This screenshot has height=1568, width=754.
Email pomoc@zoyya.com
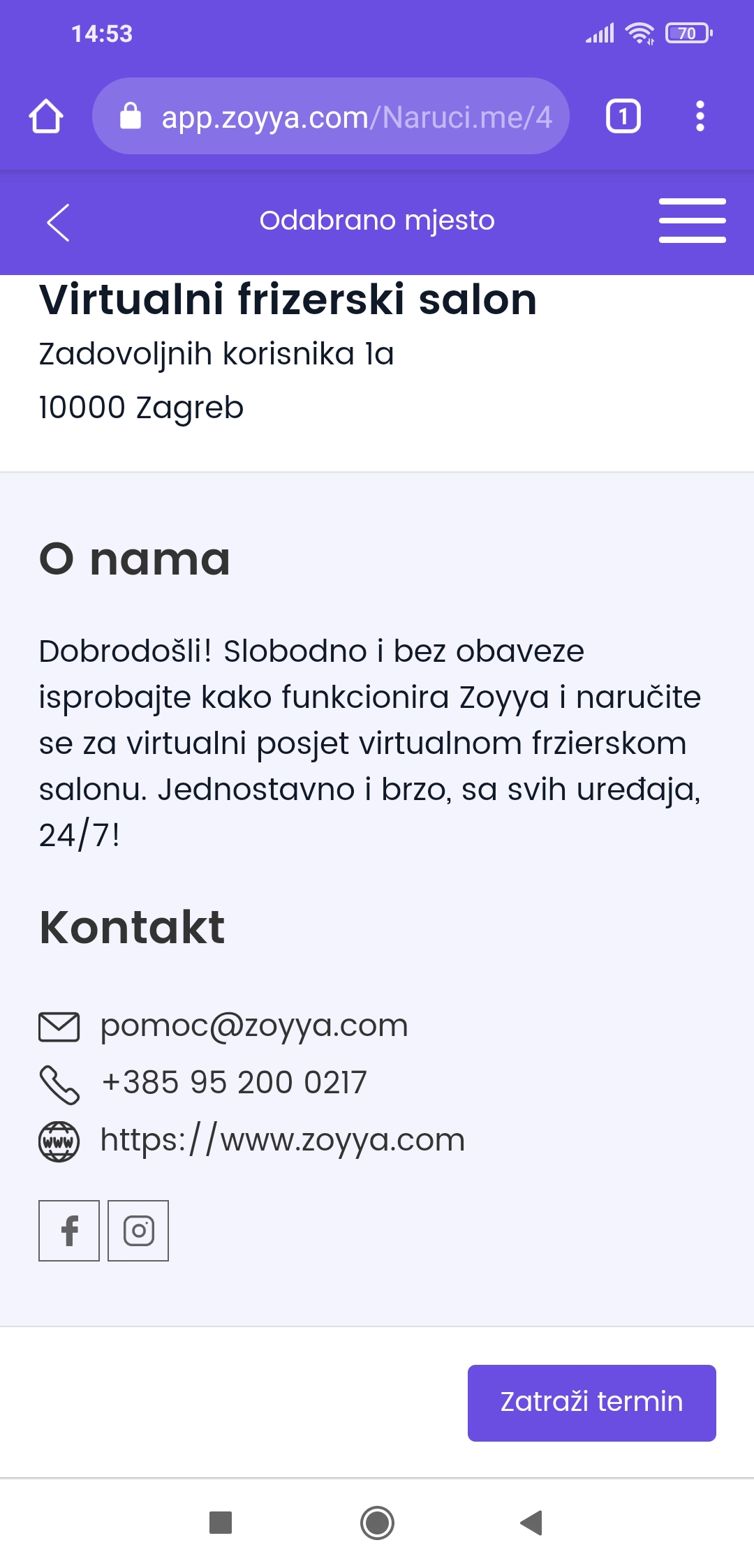click(x=253, y=1026)
